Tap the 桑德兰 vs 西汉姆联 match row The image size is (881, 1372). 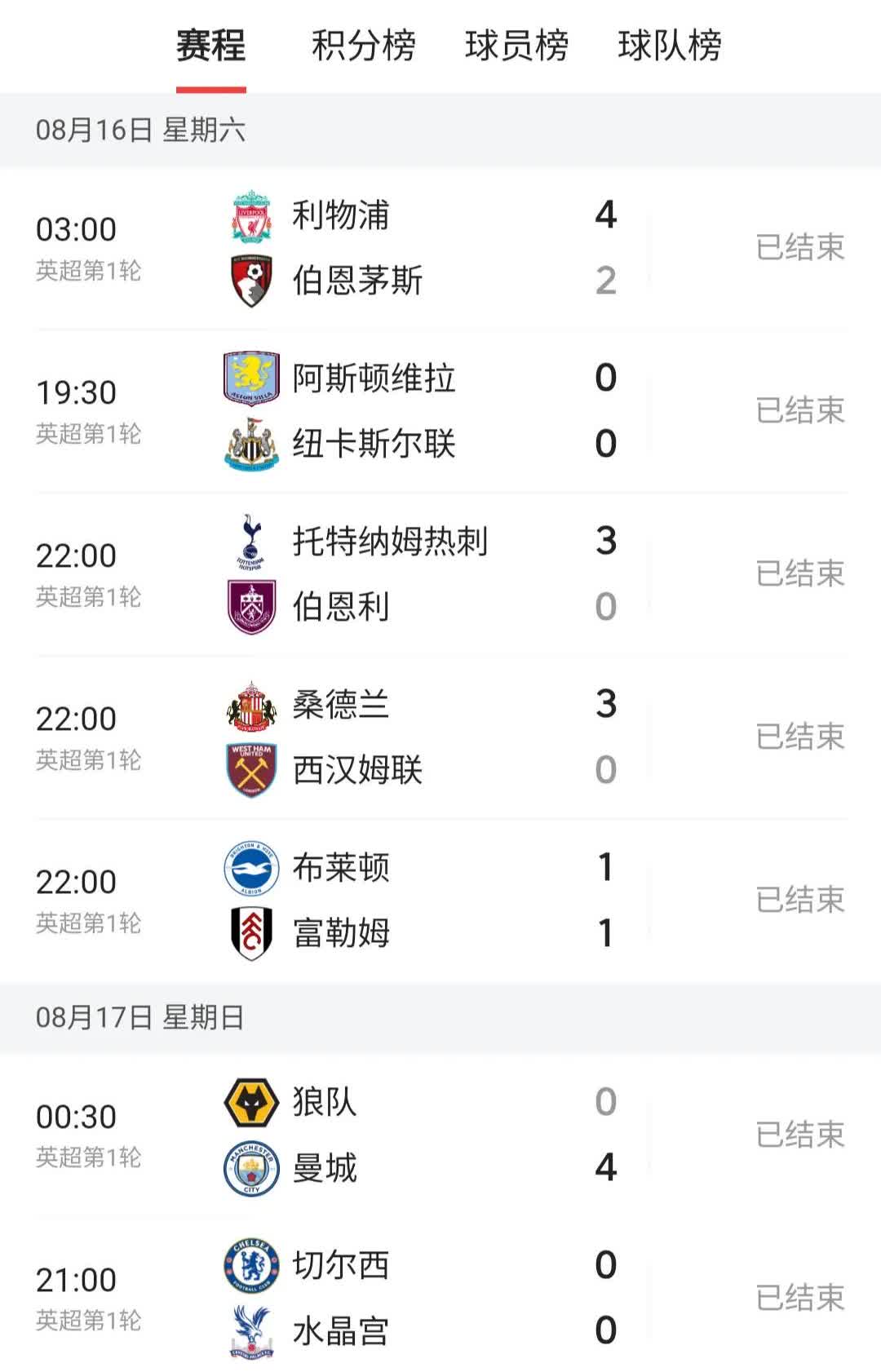pyautogui.click(x=440, y=737)
